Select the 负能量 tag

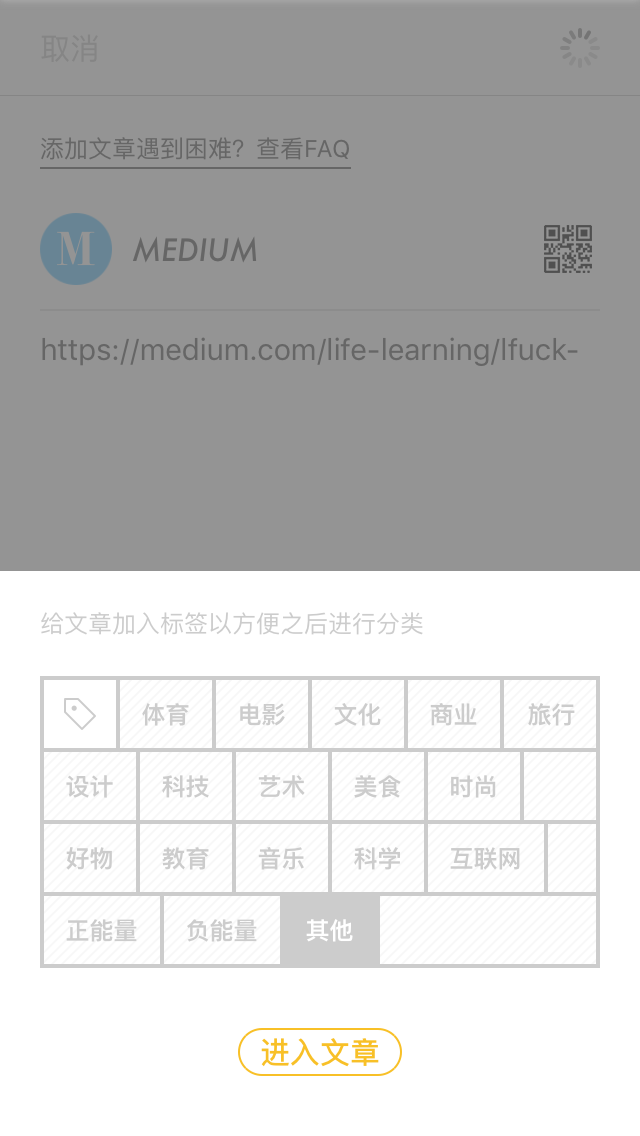222,930
